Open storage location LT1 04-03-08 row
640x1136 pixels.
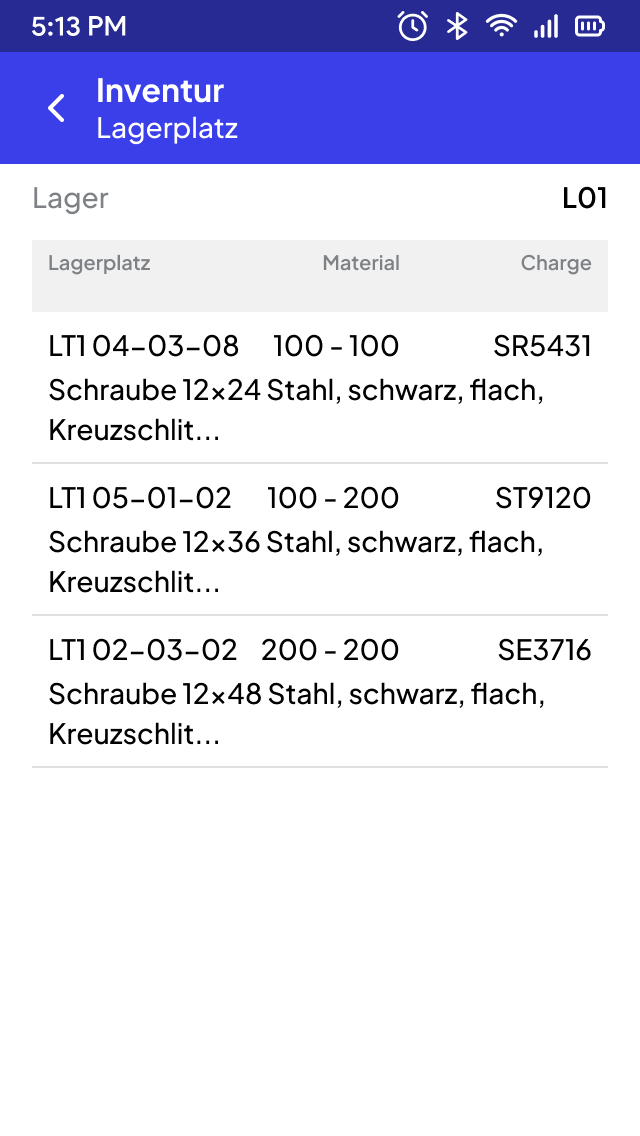click(x=320, y=388)
